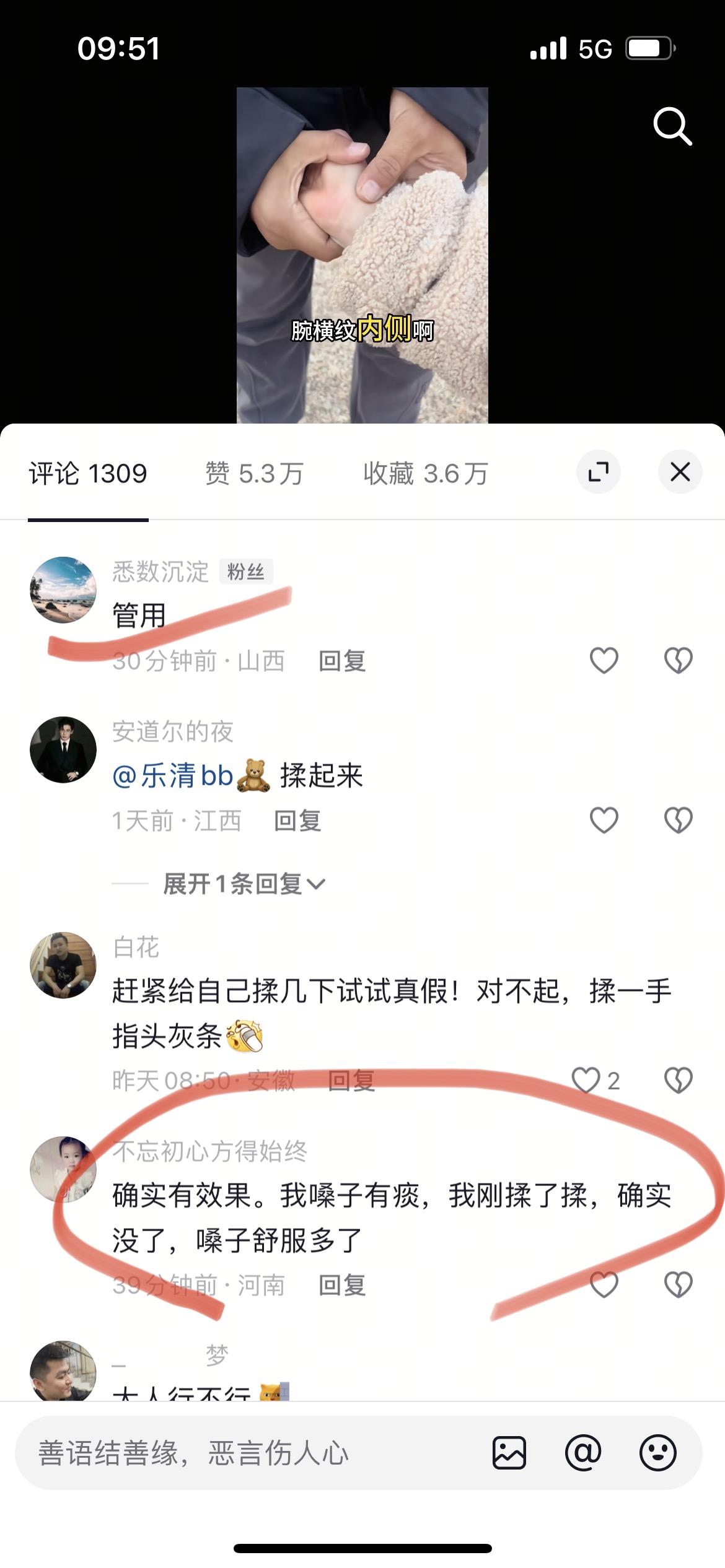Image resolution: width=725 pixels, height=1568 pixels.
Task: Attach an image to the comment
Action: pos(509,1453)
